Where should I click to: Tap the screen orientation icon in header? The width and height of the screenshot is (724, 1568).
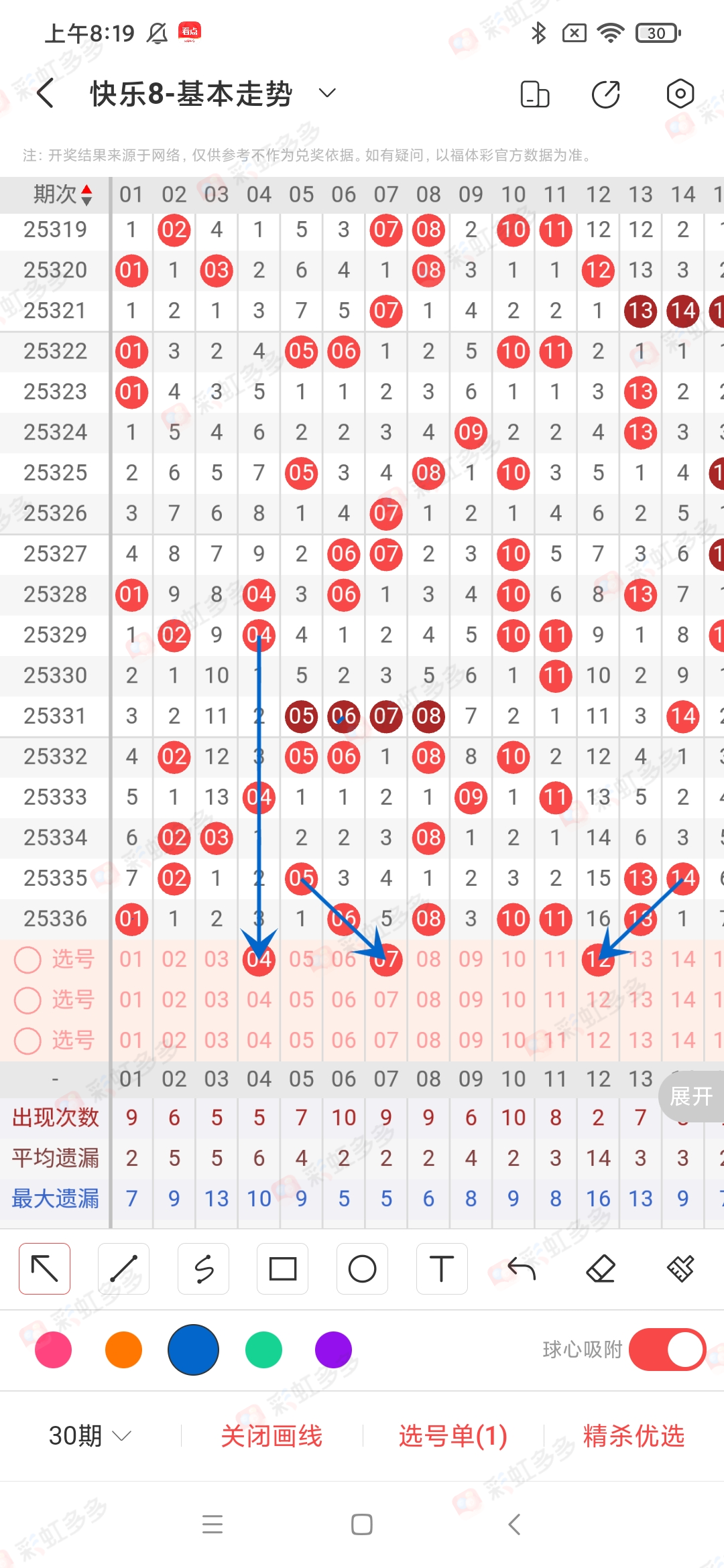534,94
